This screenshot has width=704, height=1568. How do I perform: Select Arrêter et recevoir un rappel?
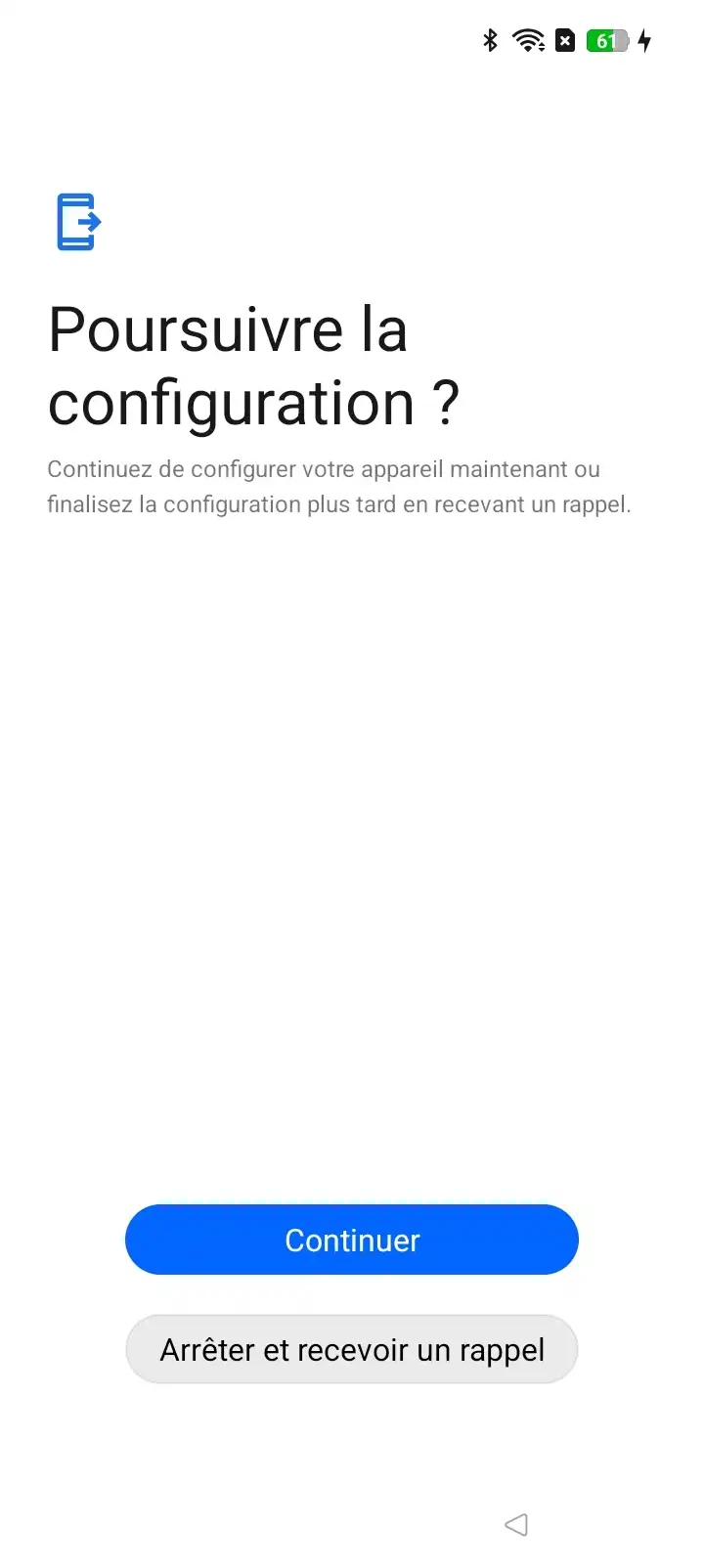click(x=352, y=1349)
